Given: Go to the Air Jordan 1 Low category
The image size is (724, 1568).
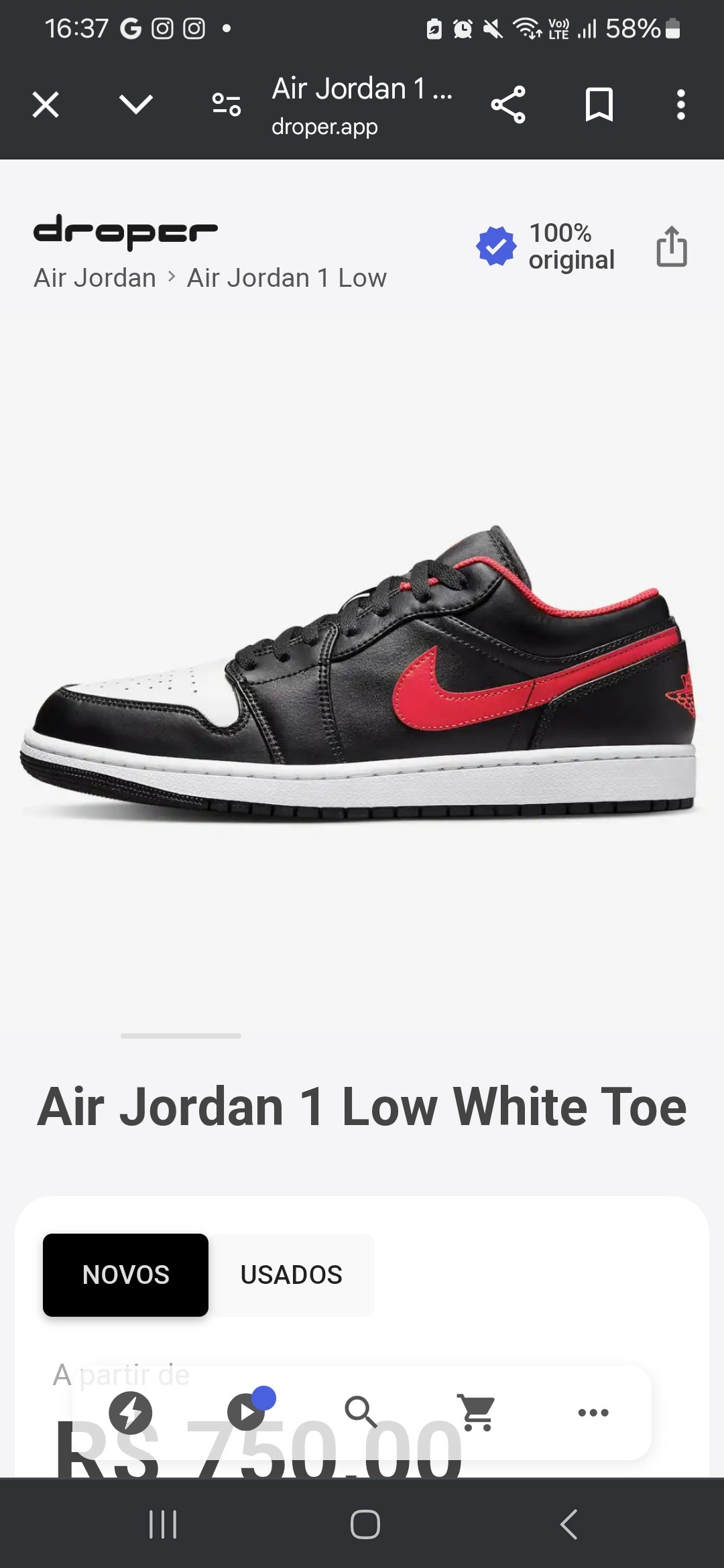Looking at the screenshot, I should pos(287,278).
